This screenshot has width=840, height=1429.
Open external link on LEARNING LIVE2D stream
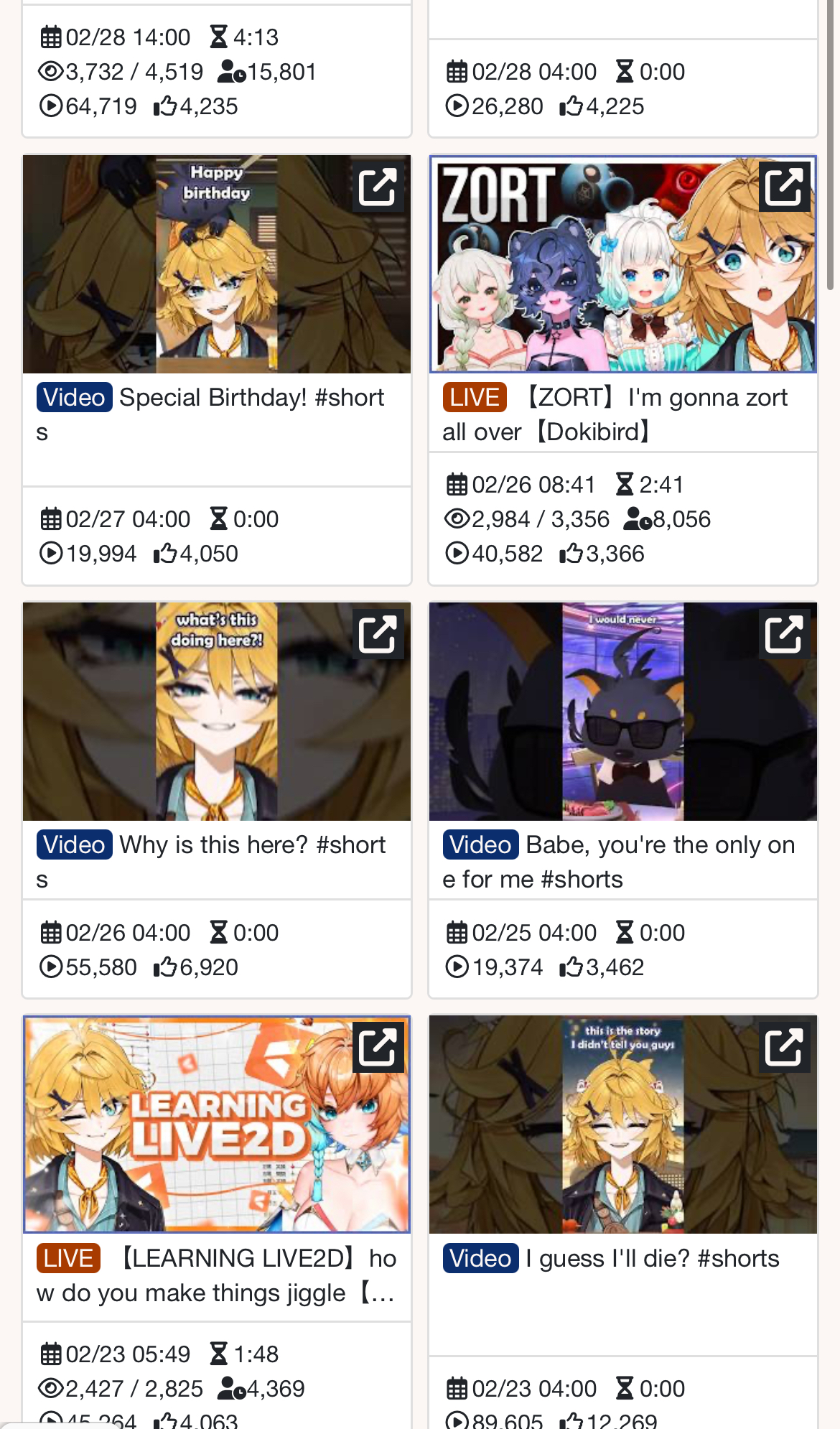pyautogui.click(x=378, y=1047)
